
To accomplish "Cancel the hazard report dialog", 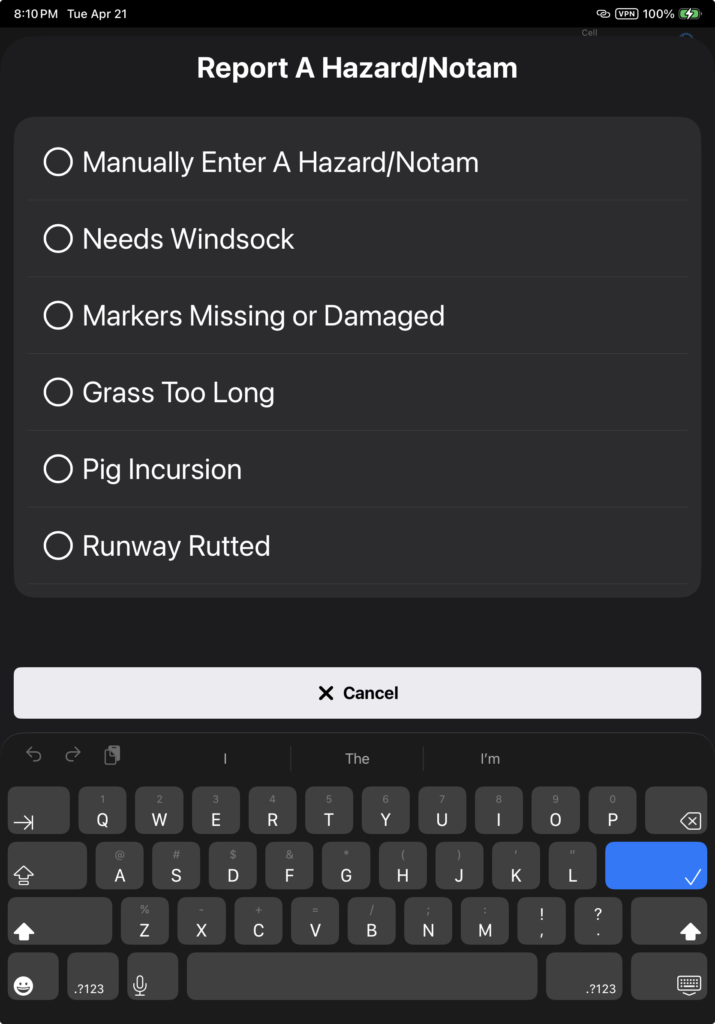I will (x=357, y=693).
